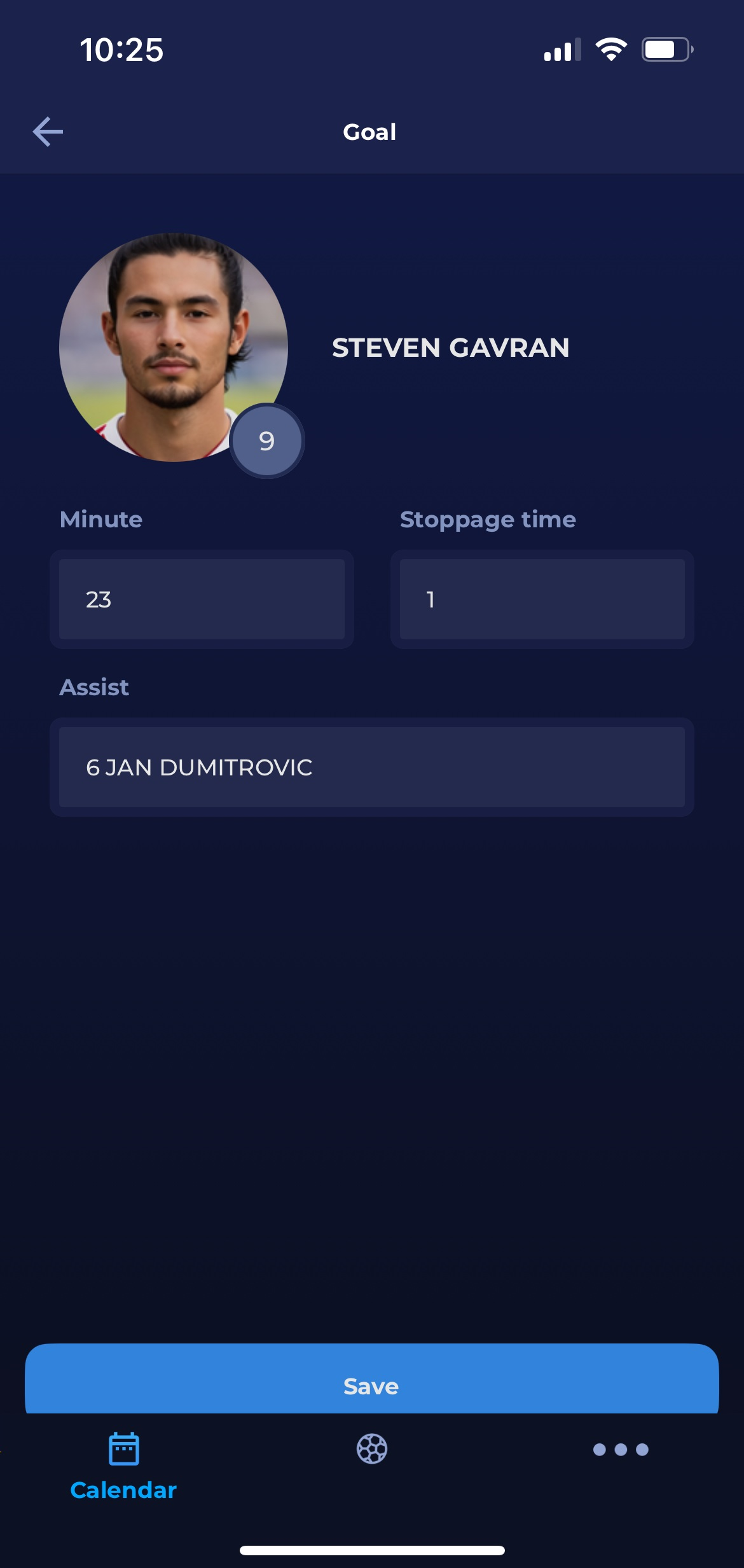Open the more options tab
The height and width of the screenshot is (1568, 744).
[620, 1450]
